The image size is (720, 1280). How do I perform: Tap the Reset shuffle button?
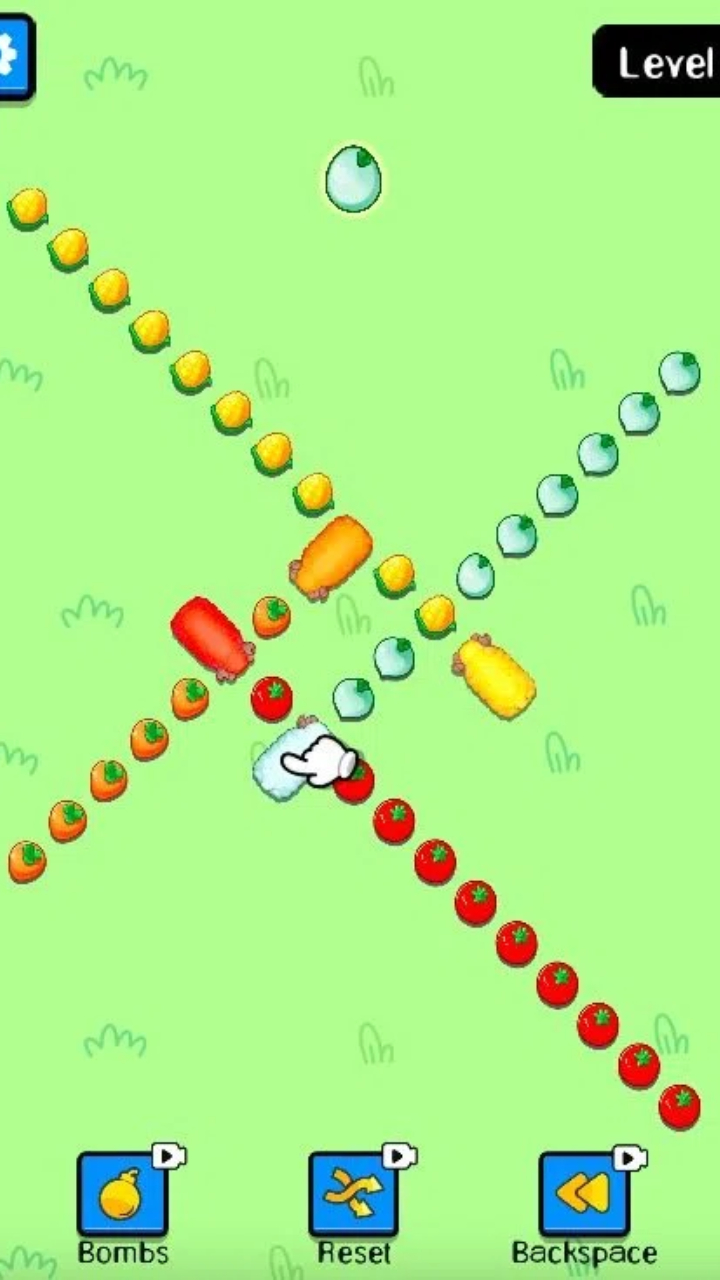coord(353,1193)
